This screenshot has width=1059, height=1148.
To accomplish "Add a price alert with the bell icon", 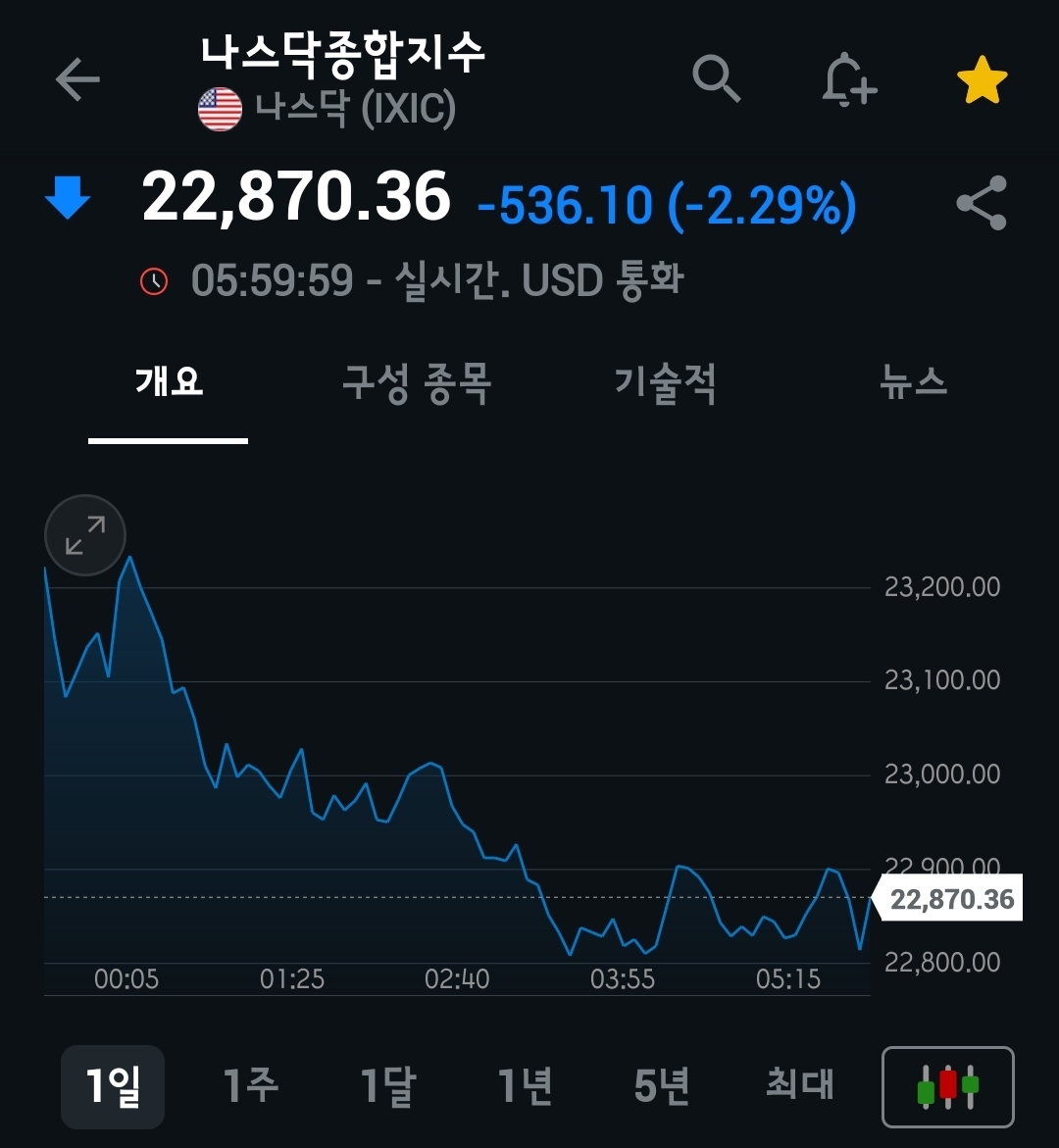I will [848, 79].
